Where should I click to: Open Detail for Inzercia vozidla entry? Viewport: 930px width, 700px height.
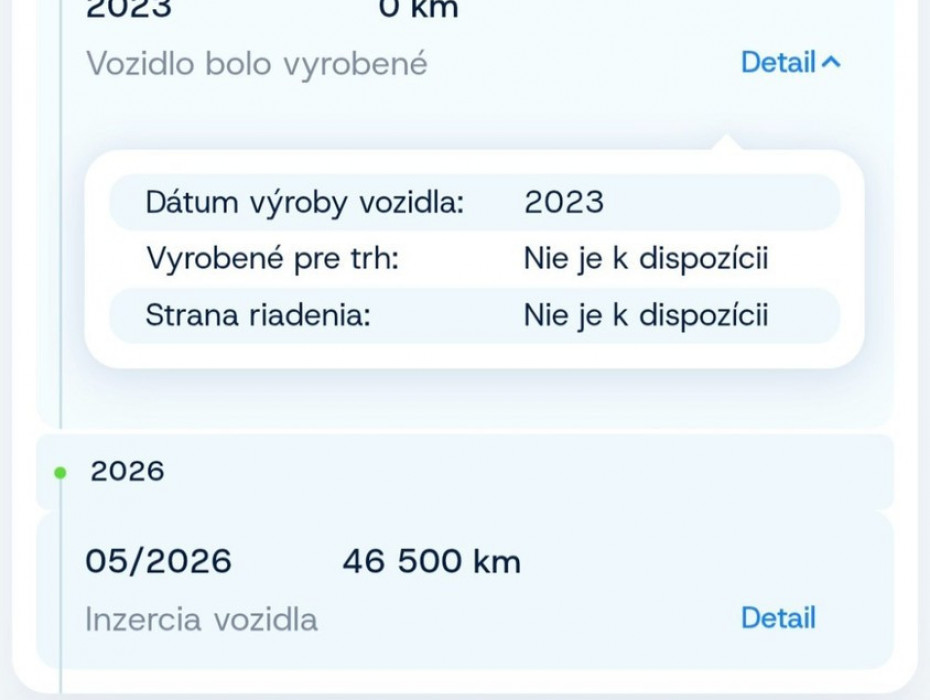[778, 618]
